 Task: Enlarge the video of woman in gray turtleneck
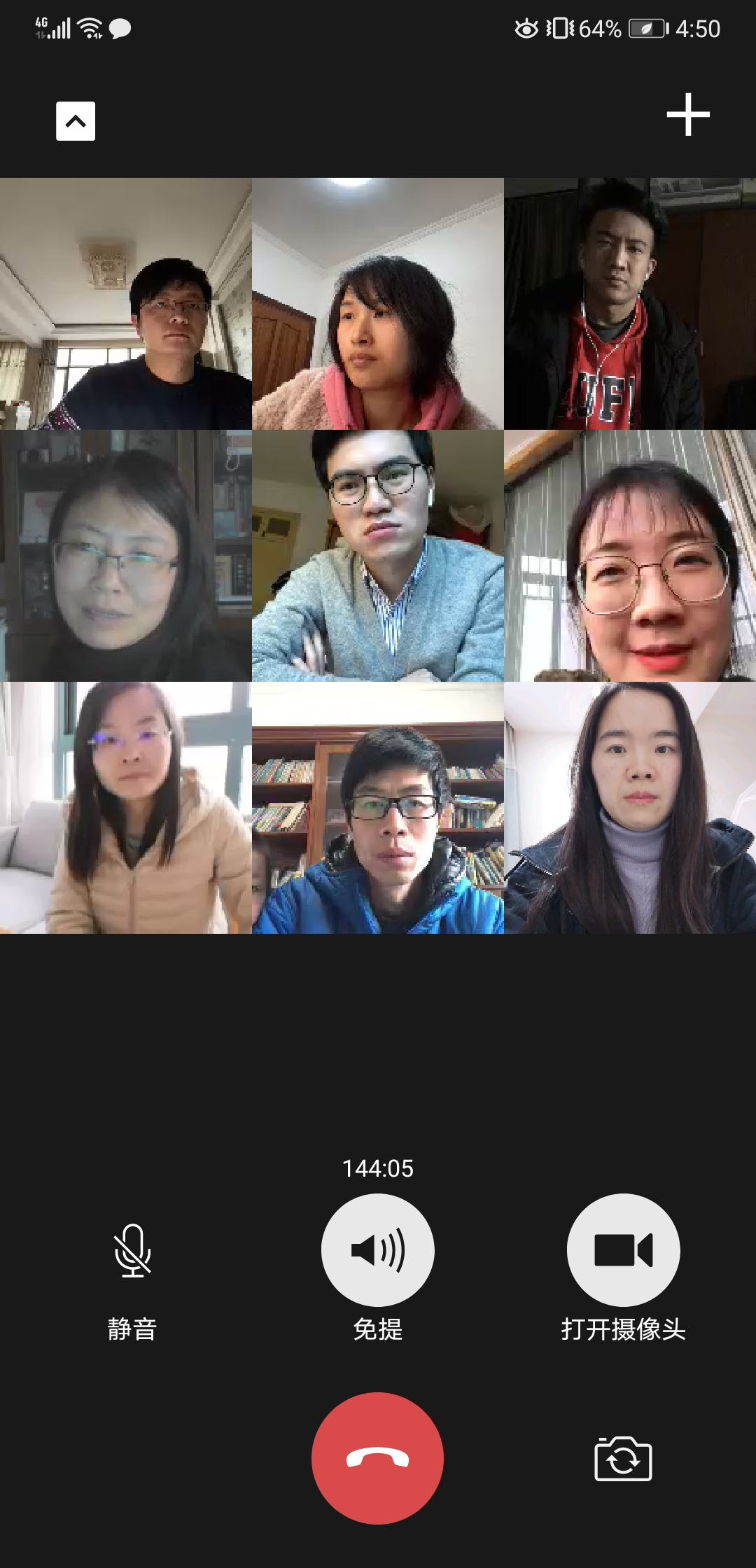point(630,808)
